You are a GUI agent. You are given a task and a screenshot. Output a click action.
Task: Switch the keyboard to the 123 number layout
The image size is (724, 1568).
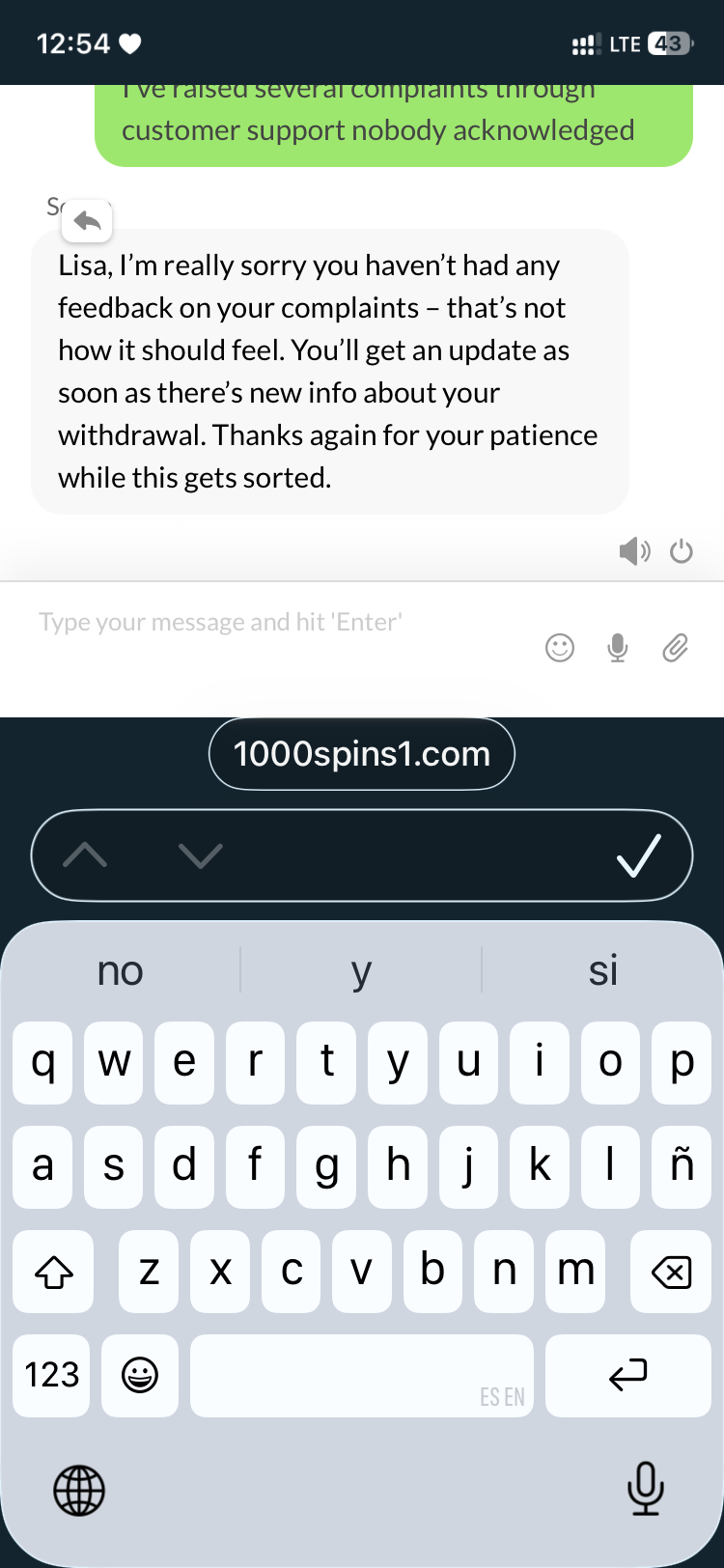[x=52, y=1375]
